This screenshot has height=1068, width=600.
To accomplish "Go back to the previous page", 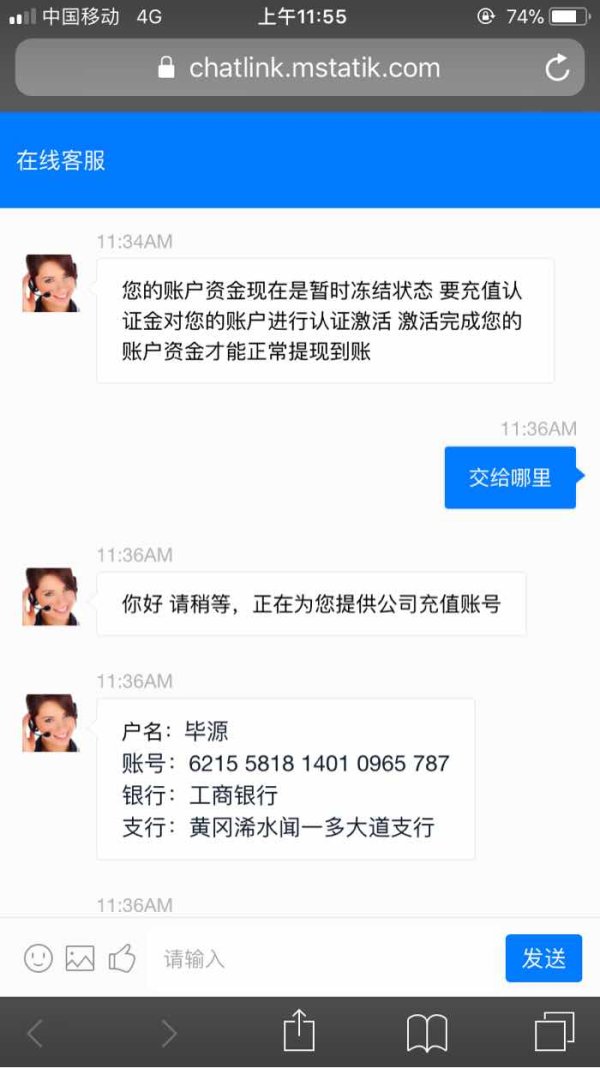I will click(35, 1033).
